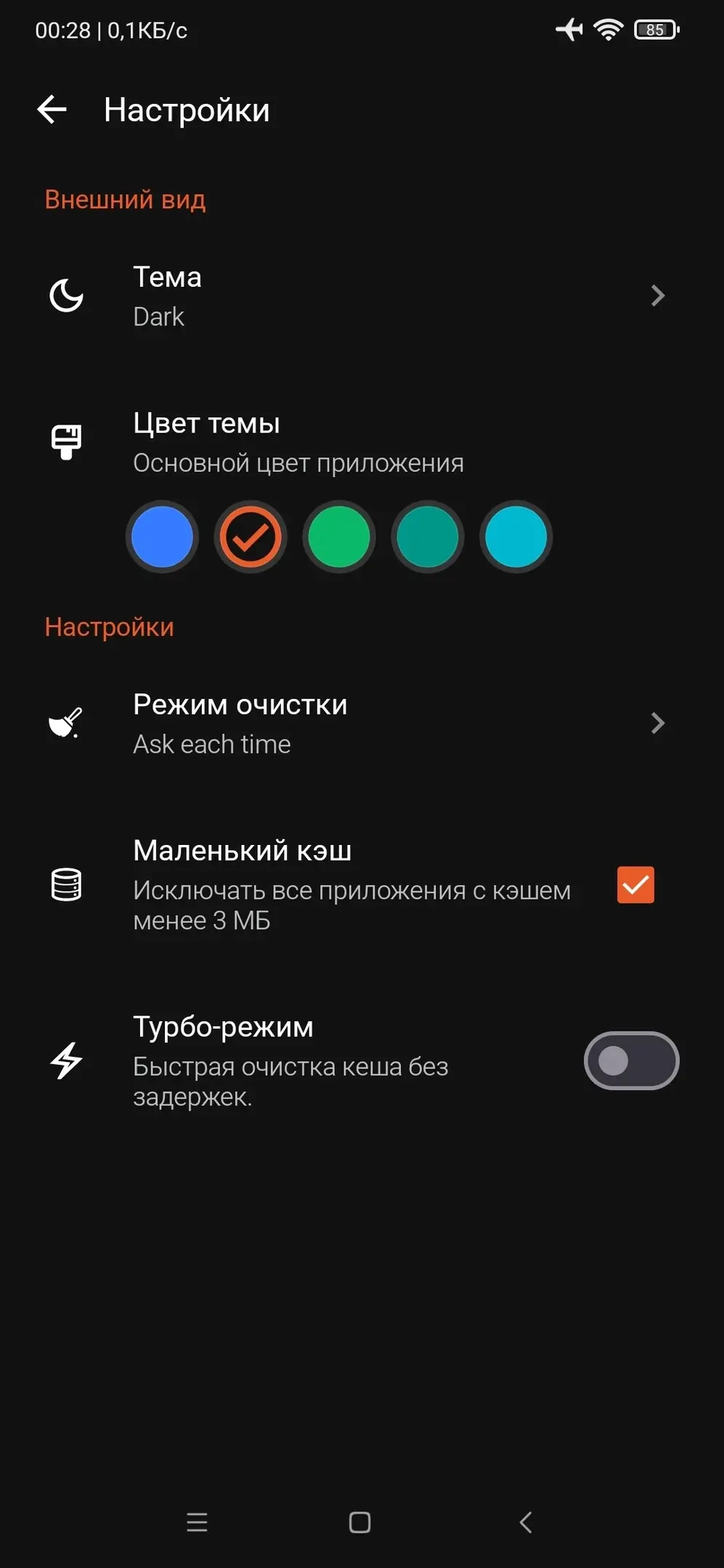Pick the green theme color
724x1568 pixels.
click(x=339, y=537)
